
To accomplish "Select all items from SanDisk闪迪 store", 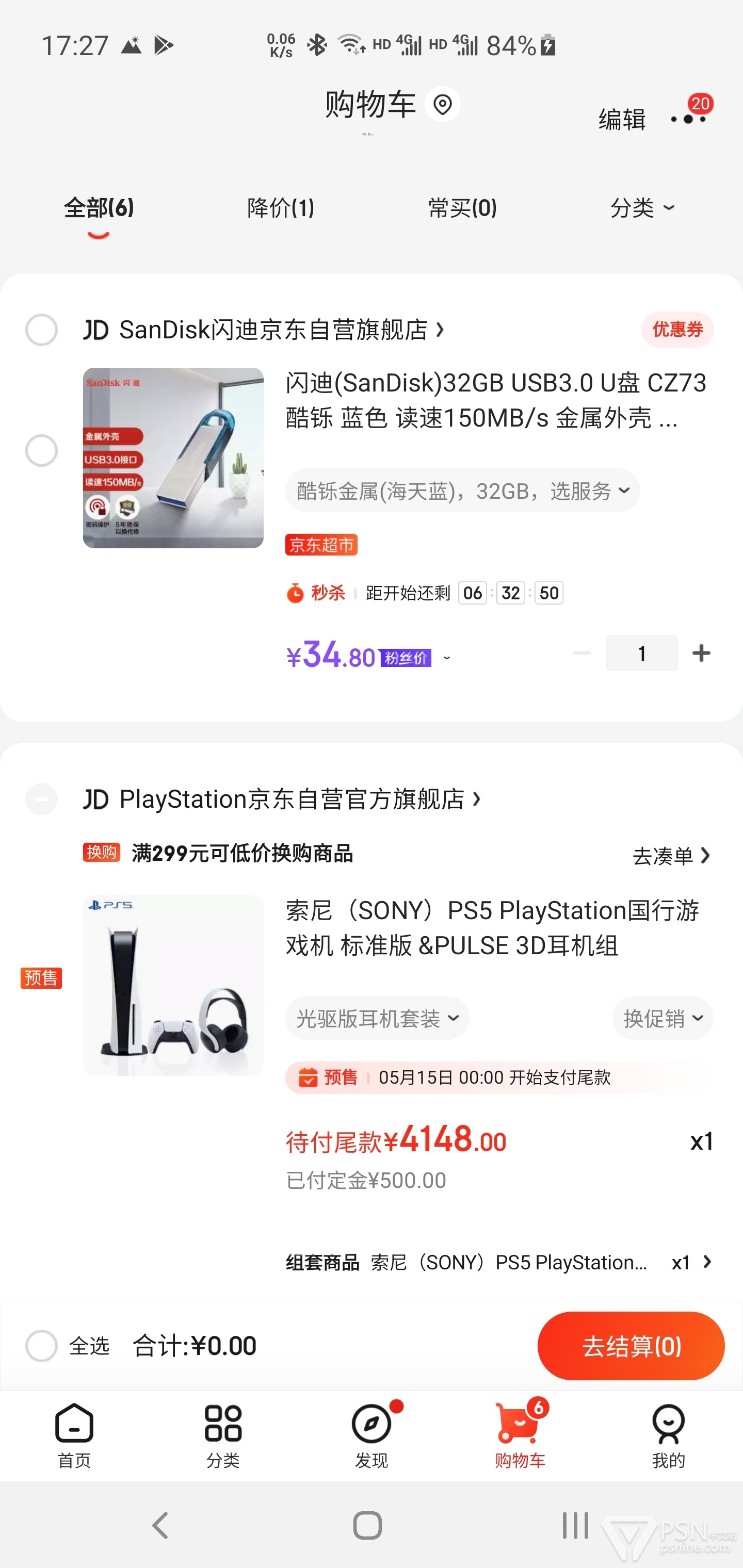I will tap(41, 330).
